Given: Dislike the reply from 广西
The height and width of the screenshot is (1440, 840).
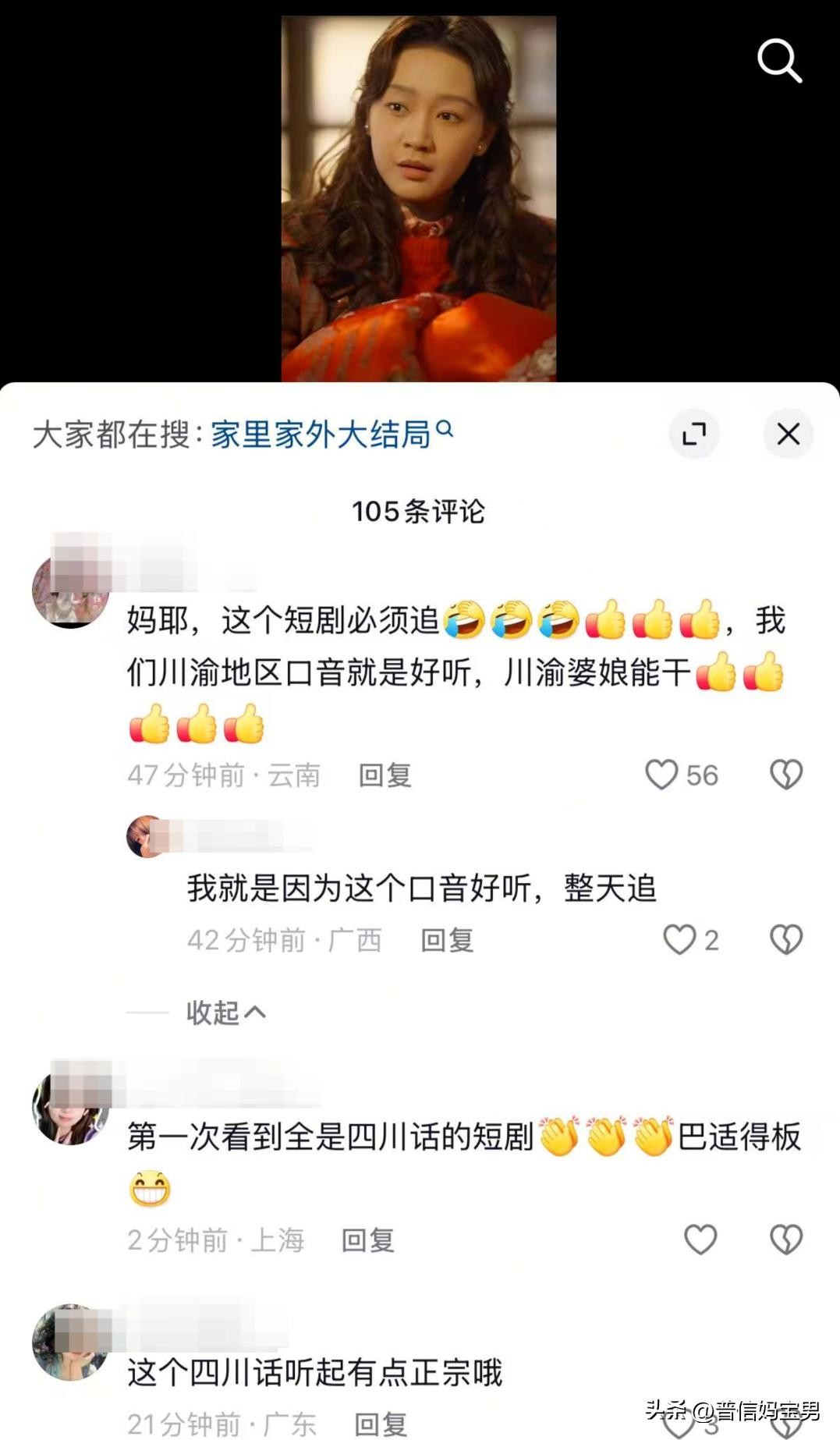Looking at the screenshot, I should click(x=785, y=939).
